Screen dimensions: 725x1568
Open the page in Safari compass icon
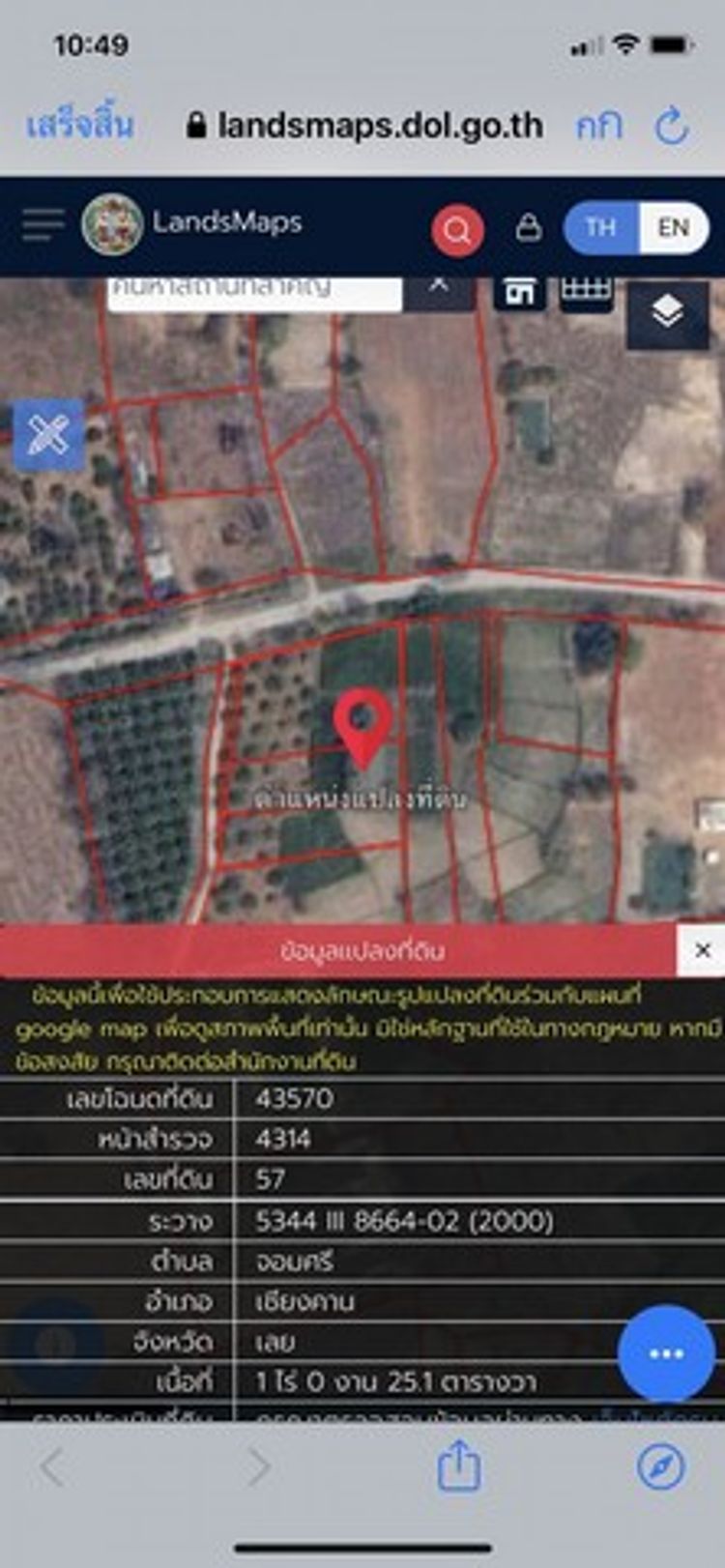pos(662,1466)
